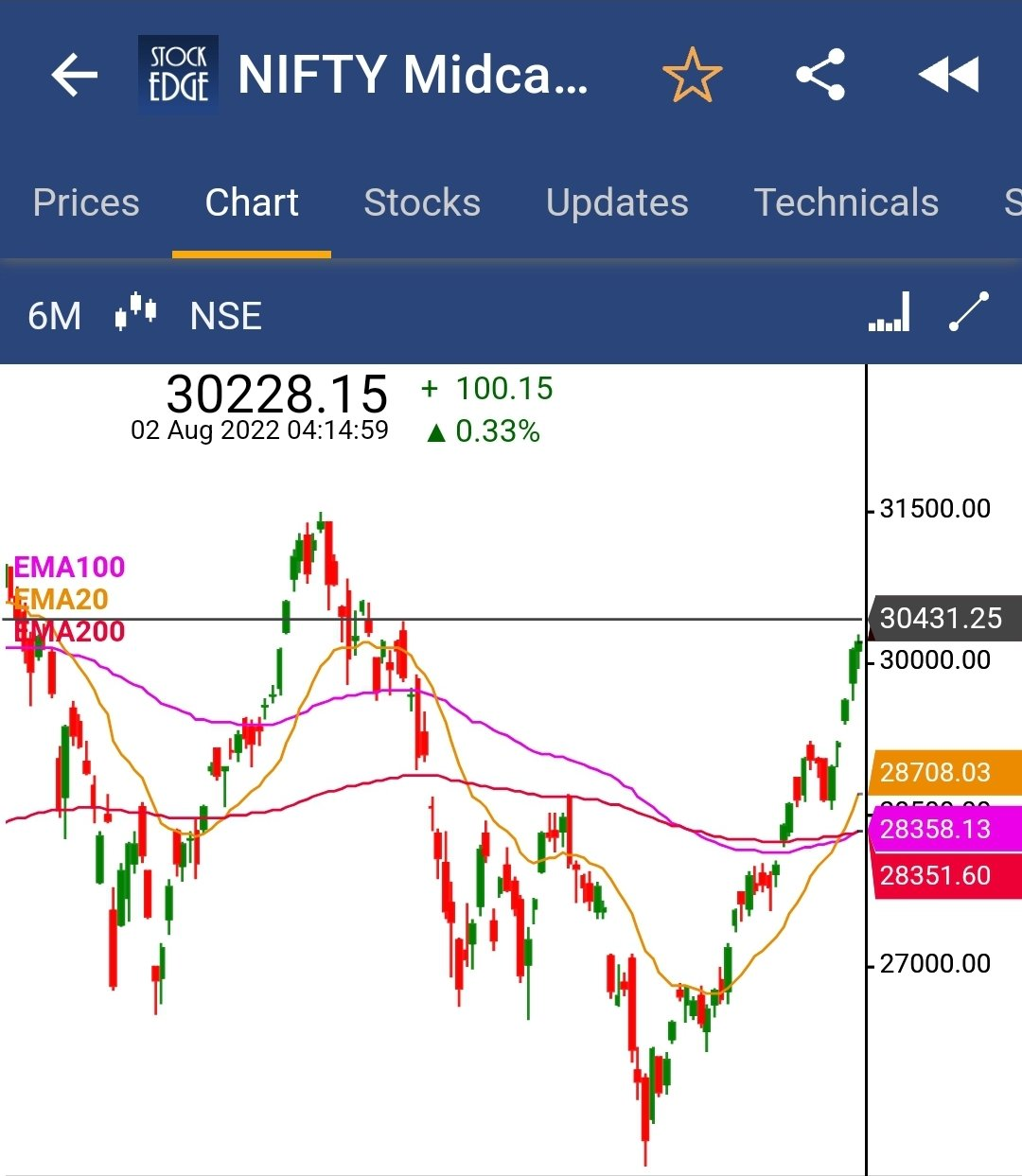Go back using the back arrow
The height and width of the screenshot is (1176, 1022).
tap(74, 76)
